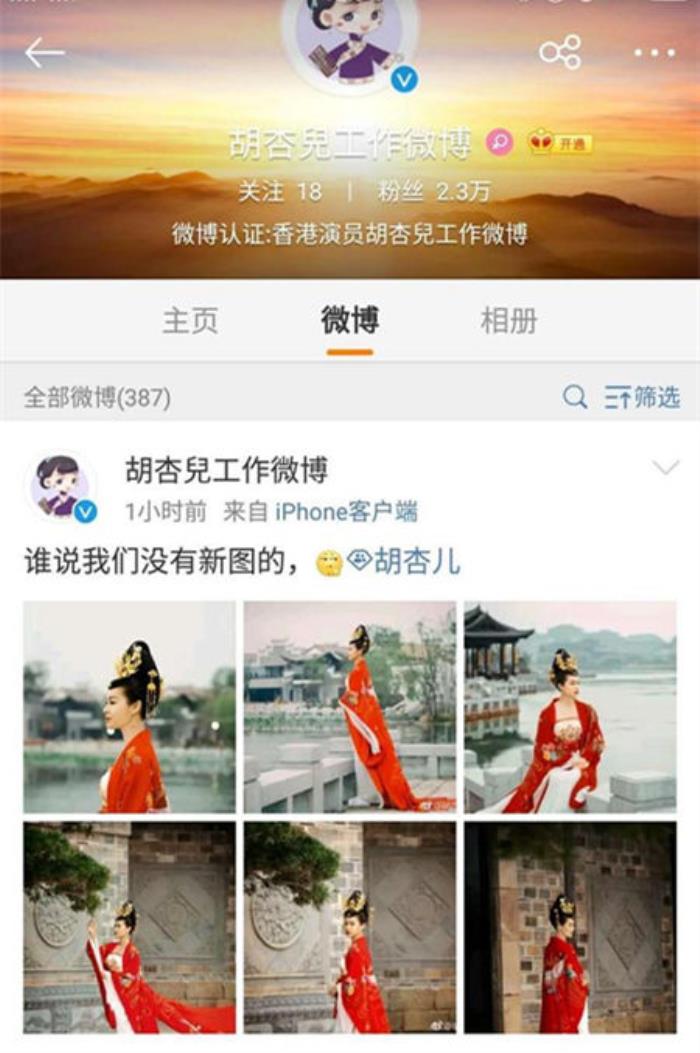The image size is (700, 1053).
Task: Switch to the 相册 tab
Action: [x=509, y=321]
